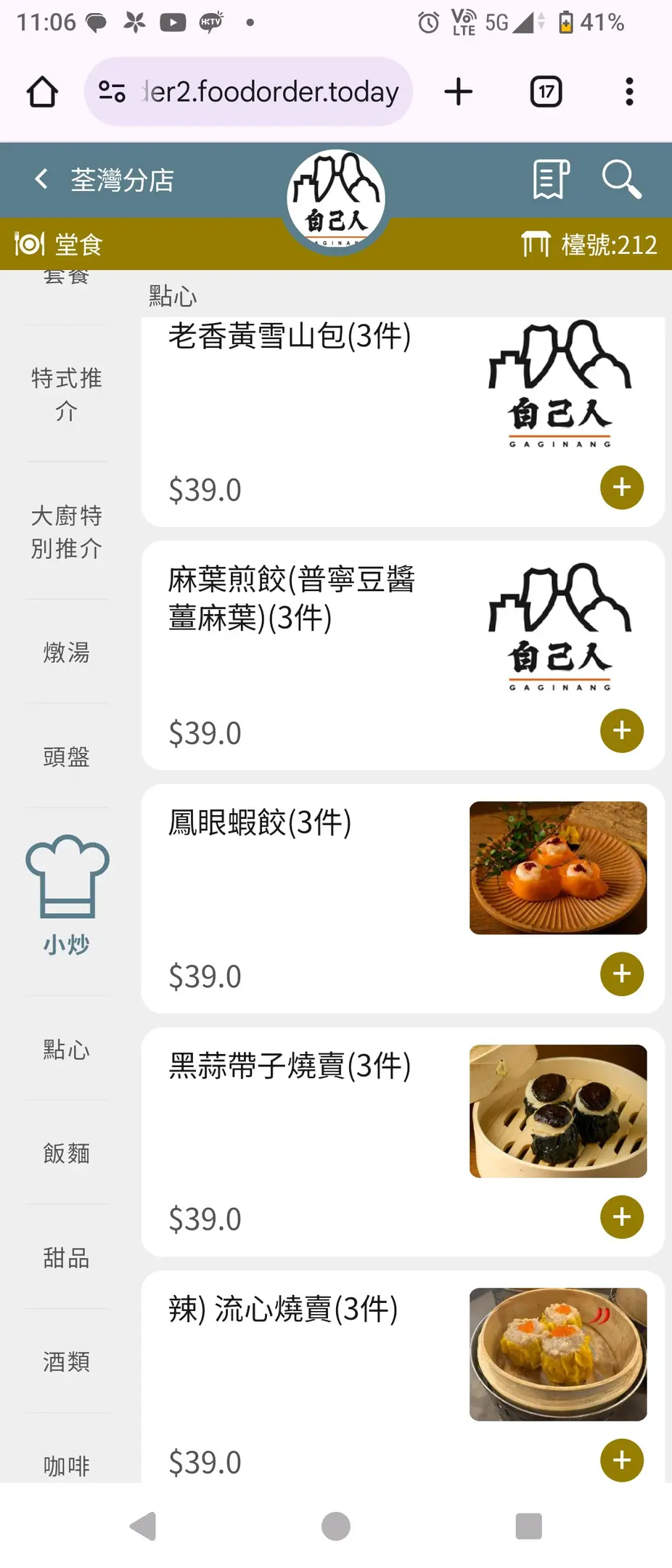Switch to the 特式推介 category
The width and height of the screenshot is (672, 1568).
(67, 394)
